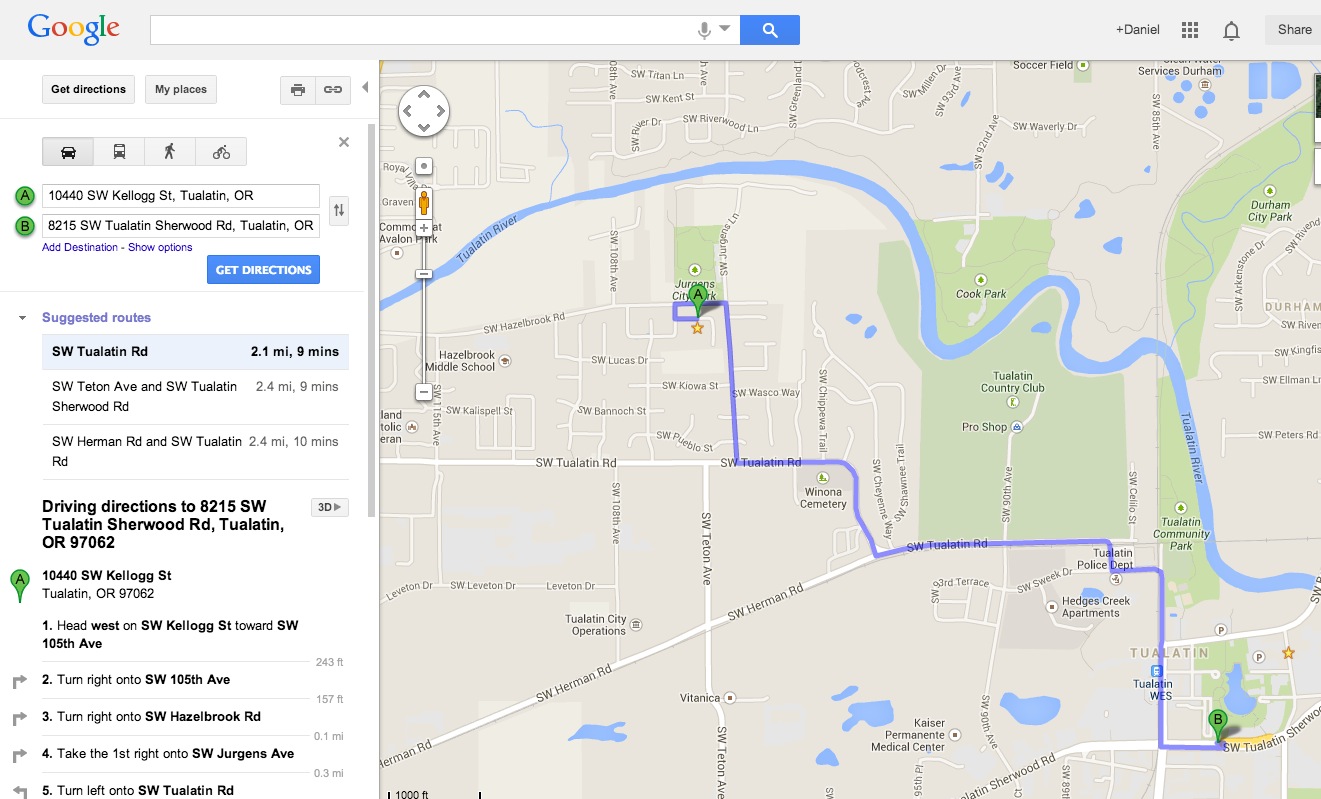Collapse the left side panel
Viewport: 1321px width, 799px height.
[x=365, y=88]
